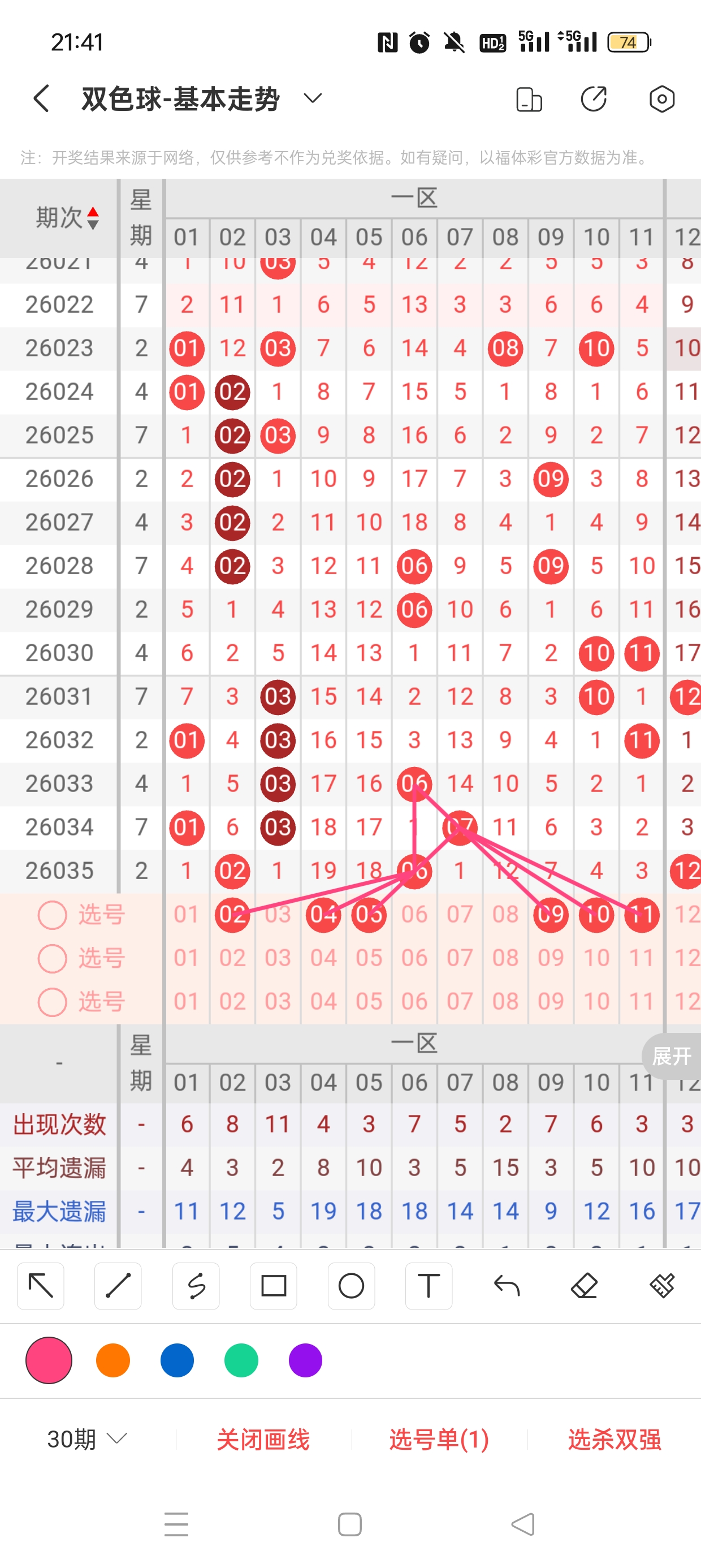Open the share icon at top right
Screen dimensions: 701x1568
click(x=593, y=98)
